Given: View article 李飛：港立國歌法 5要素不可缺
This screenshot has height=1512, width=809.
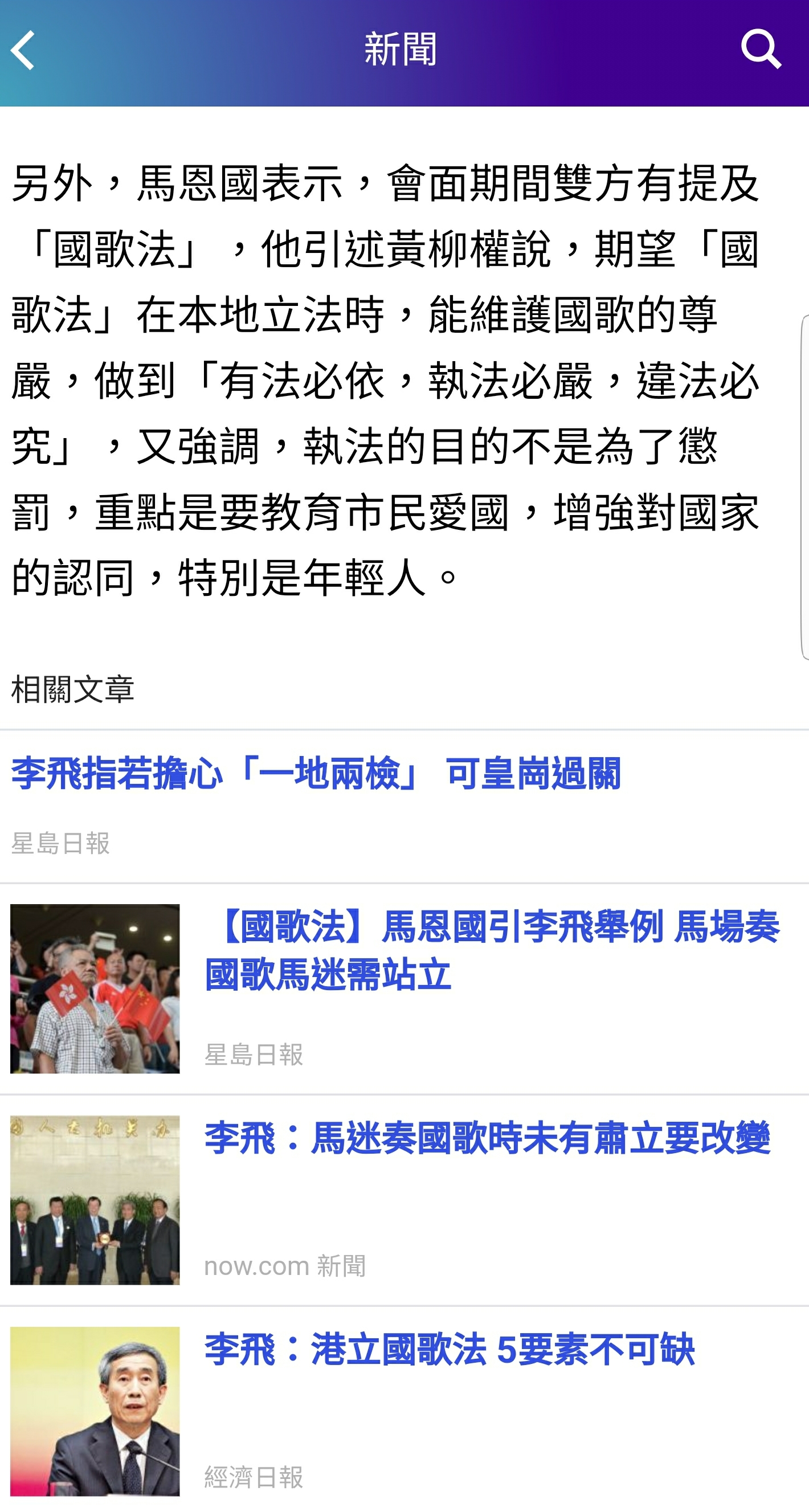Looking at the screenshot, I should pos(450,1350).
